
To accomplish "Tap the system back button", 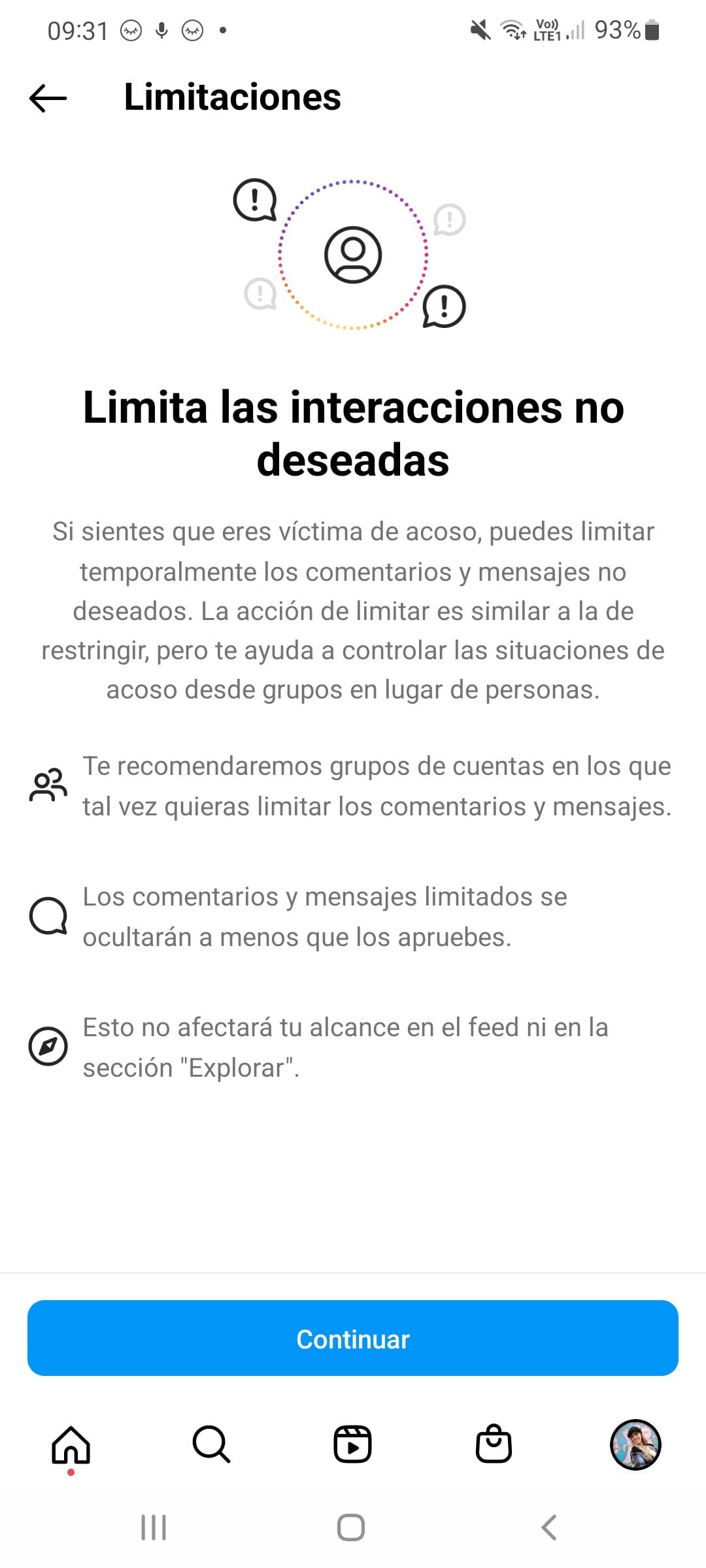I will (x=549, y=1527).
